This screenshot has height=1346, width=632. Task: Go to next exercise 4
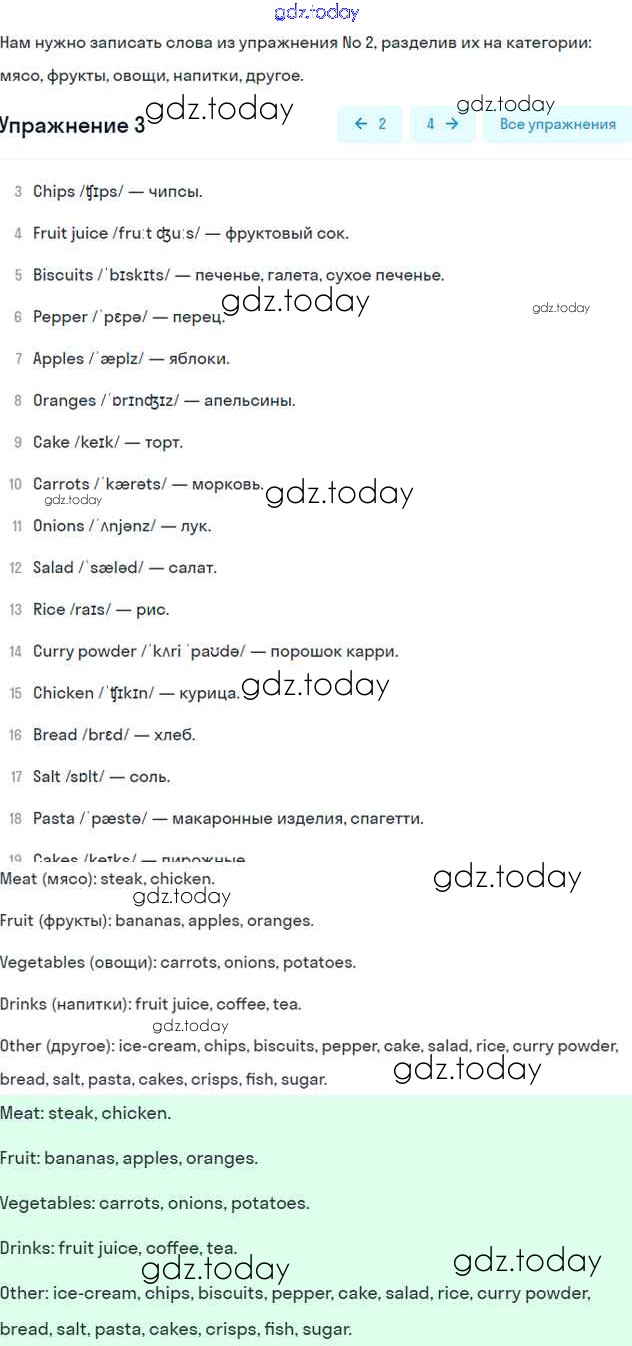[442, 125]
